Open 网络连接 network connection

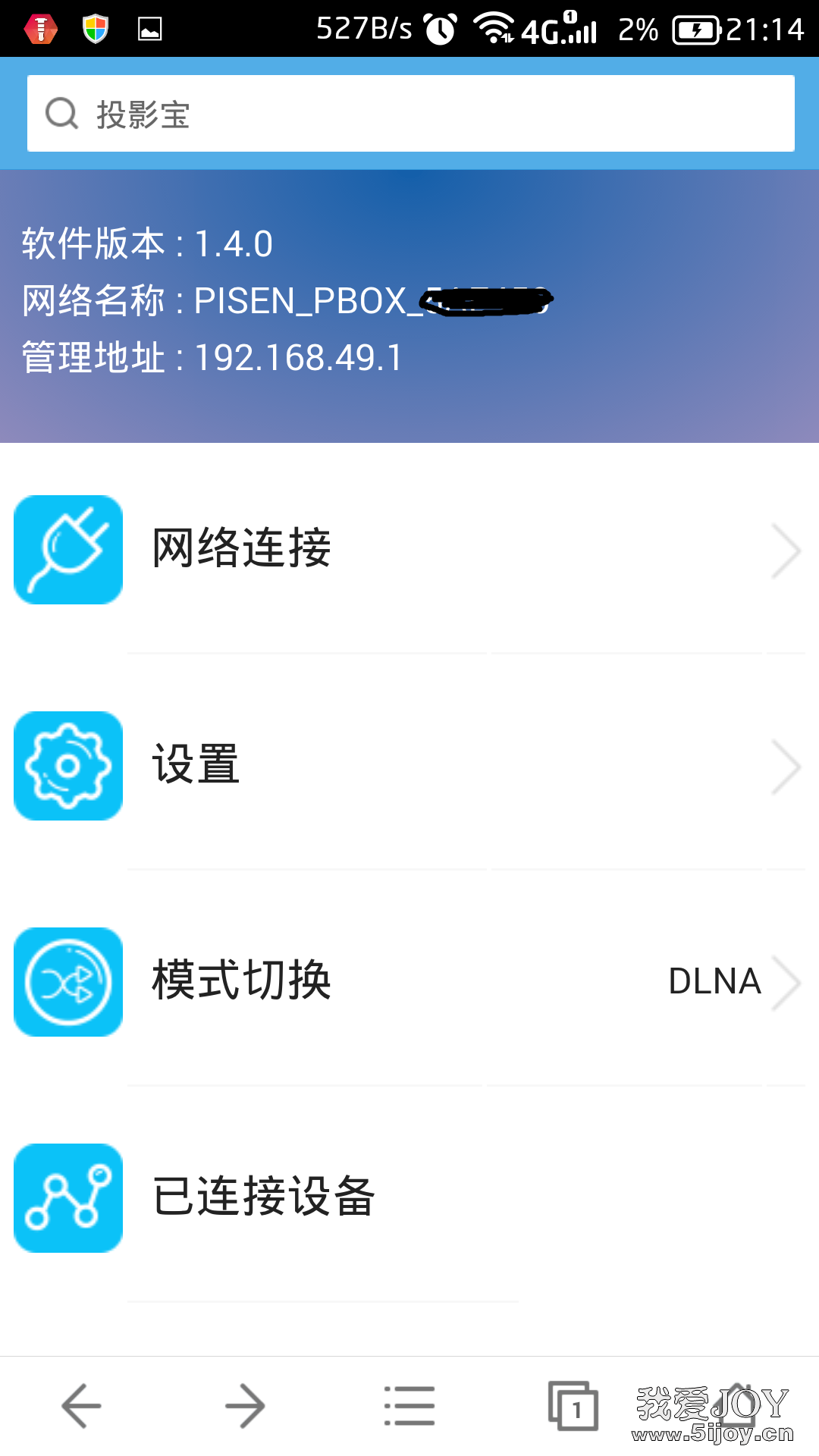(409, 549)
